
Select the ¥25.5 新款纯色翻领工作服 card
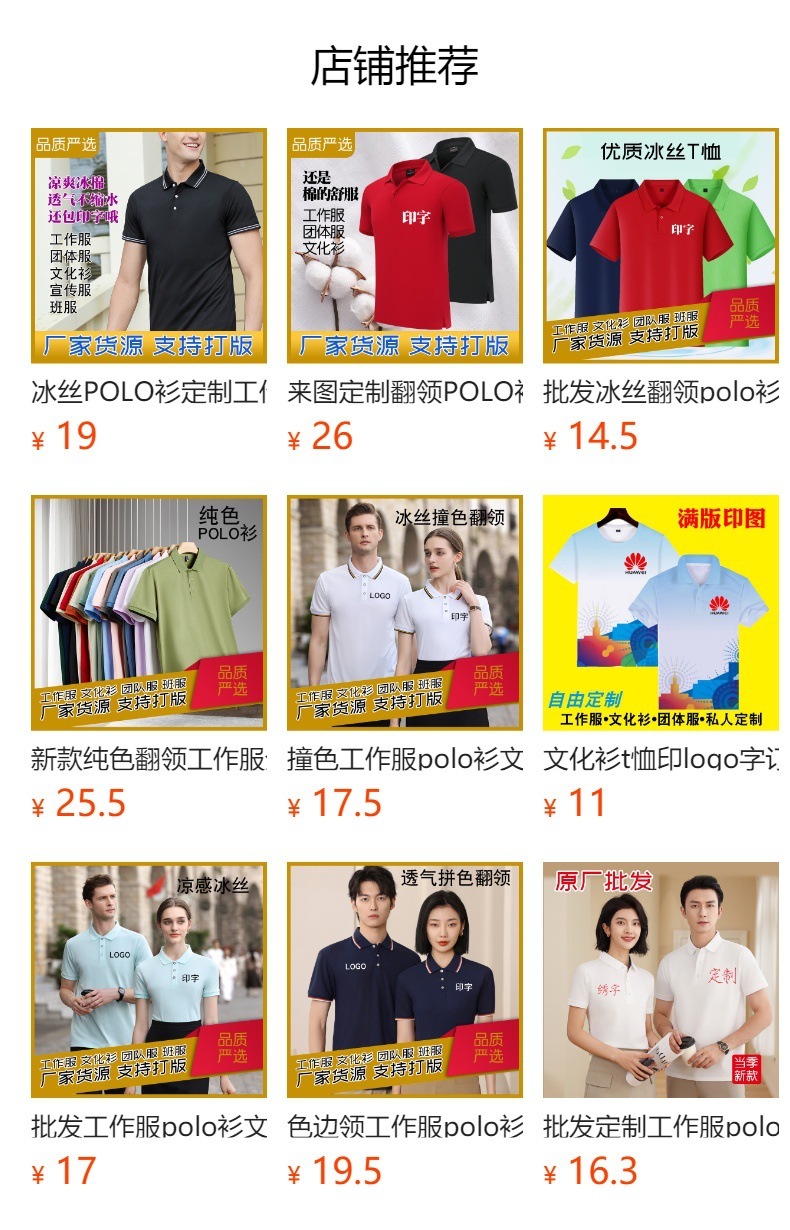tap(149, 613)
